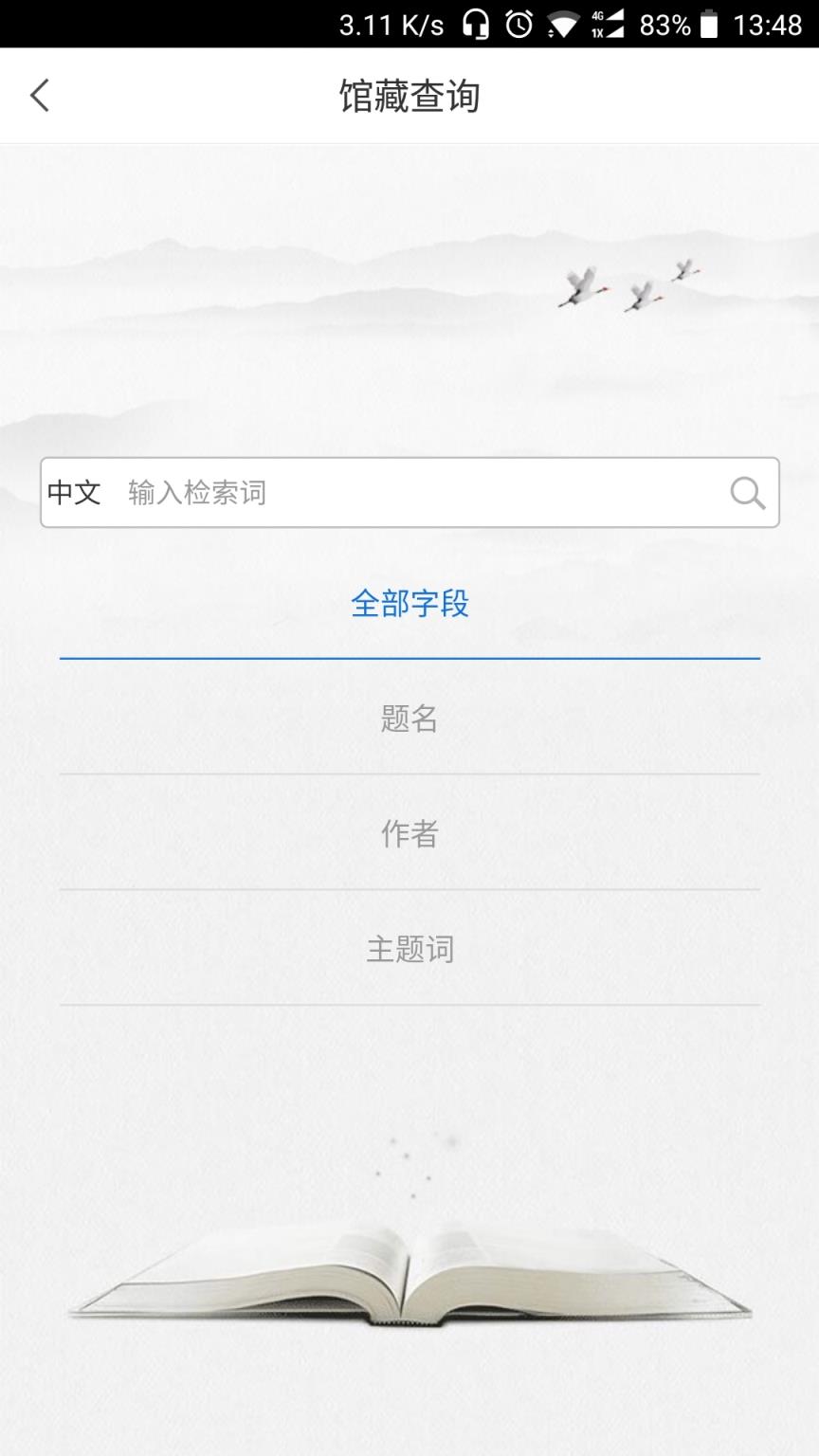The height and width of the screenshot is (1456, 819).
Task: Select 题名 as the search field
Action: 409,720
